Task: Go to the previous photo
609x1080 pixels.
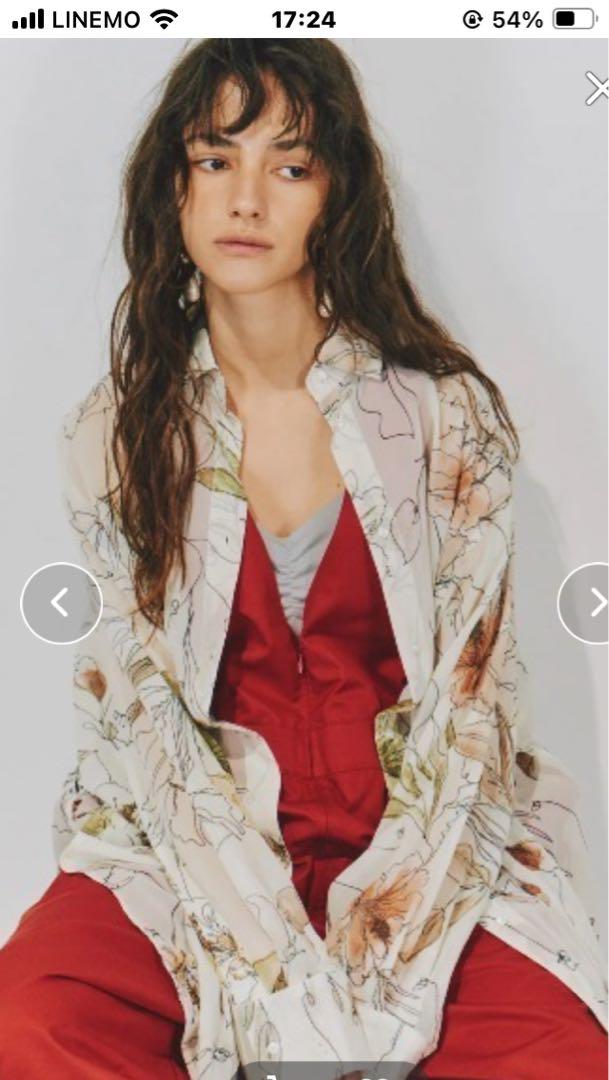Action: (x=61, y=603)
